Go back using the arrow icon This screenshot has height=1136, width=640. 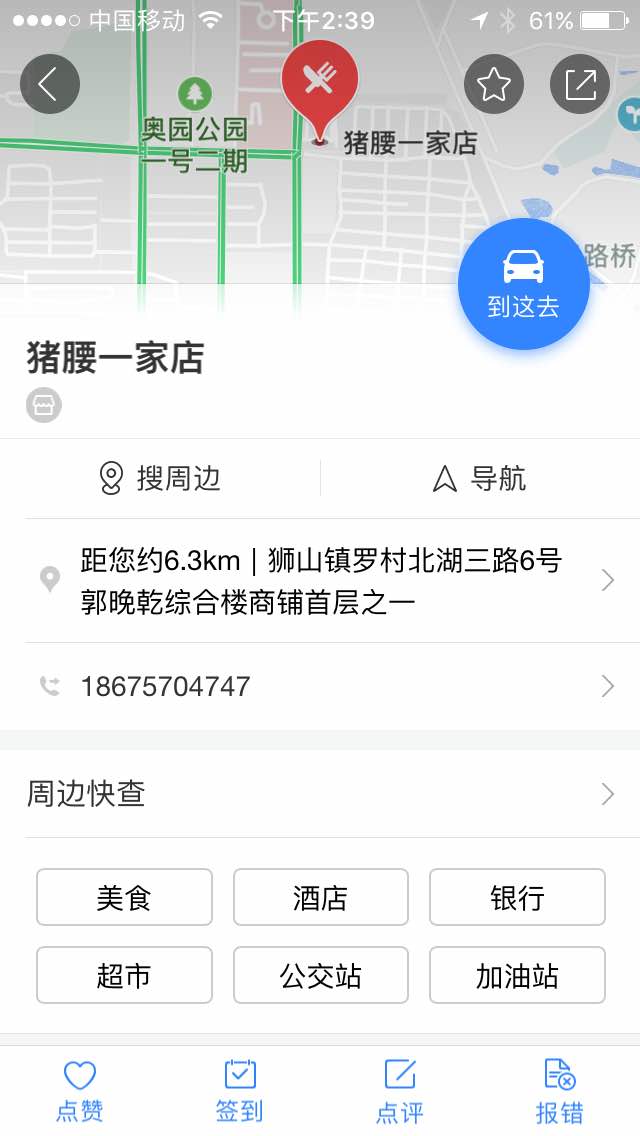50,84
